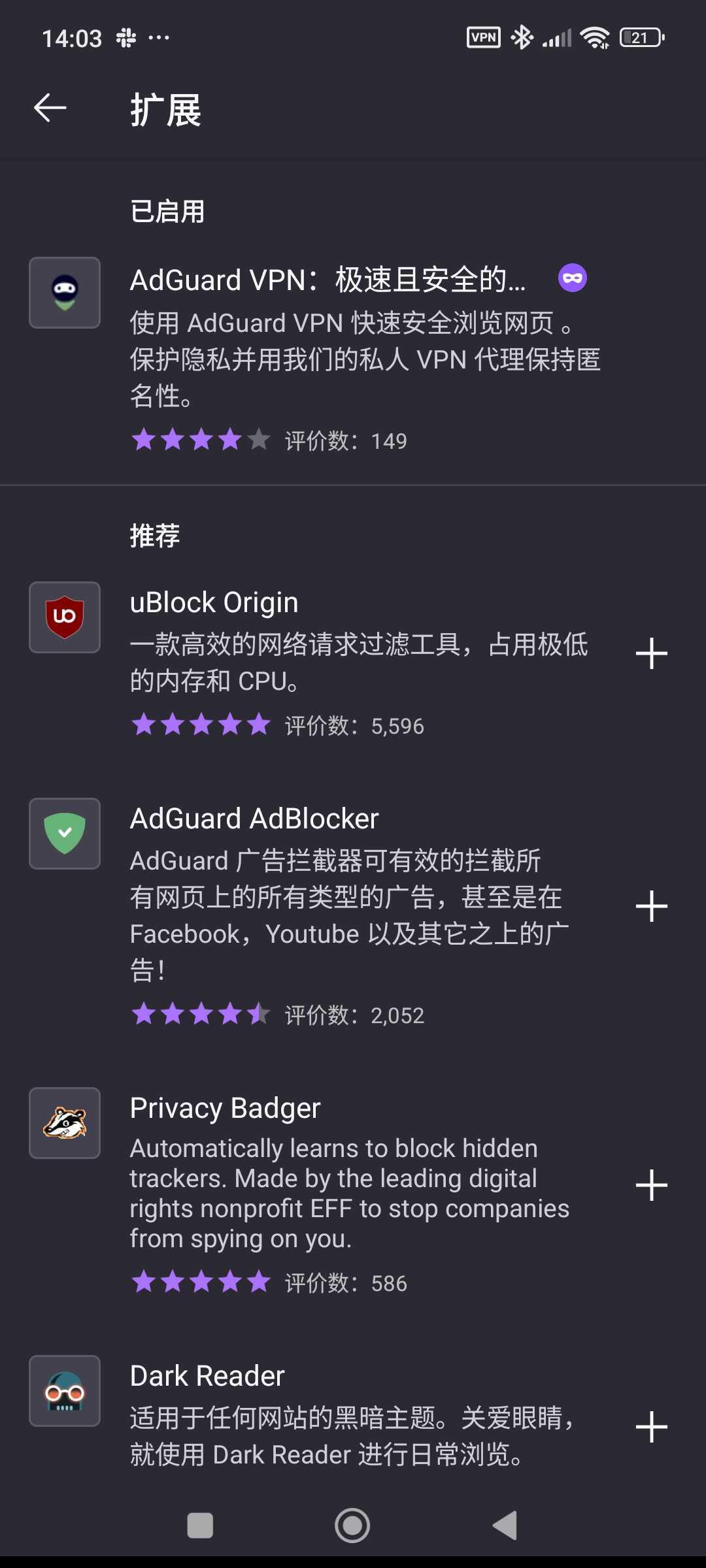
Task: Open recent apps from navigation bar
Action: click(x=200, y=1526)
